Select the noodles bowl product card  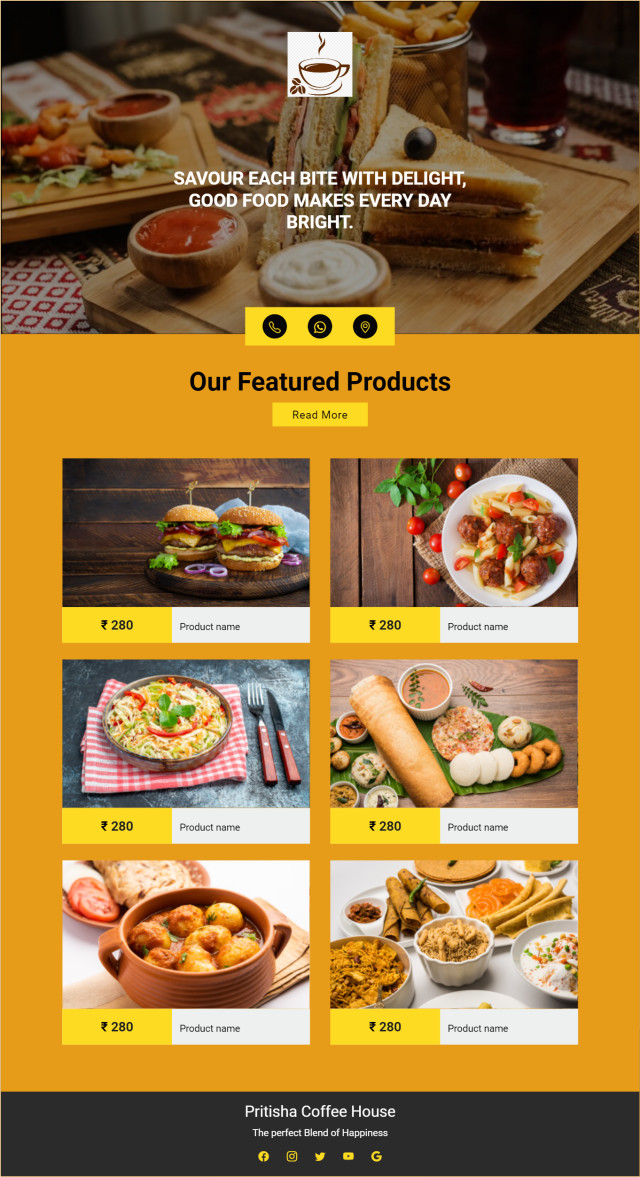tap(186, 751)
